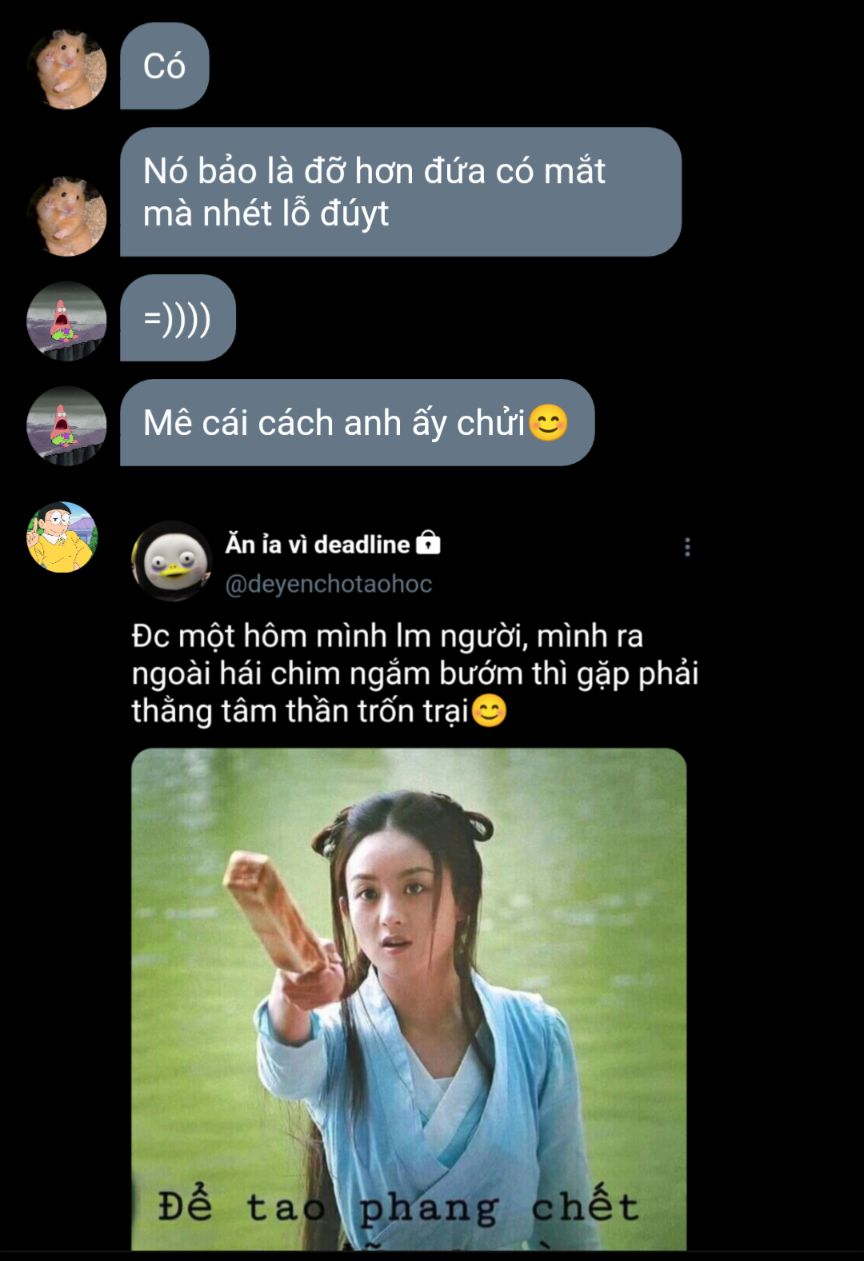Image resolution: width=864 pixels, height=1261 pixels.
Task: View profile of Nobita avatar sender
Action: 62,537
